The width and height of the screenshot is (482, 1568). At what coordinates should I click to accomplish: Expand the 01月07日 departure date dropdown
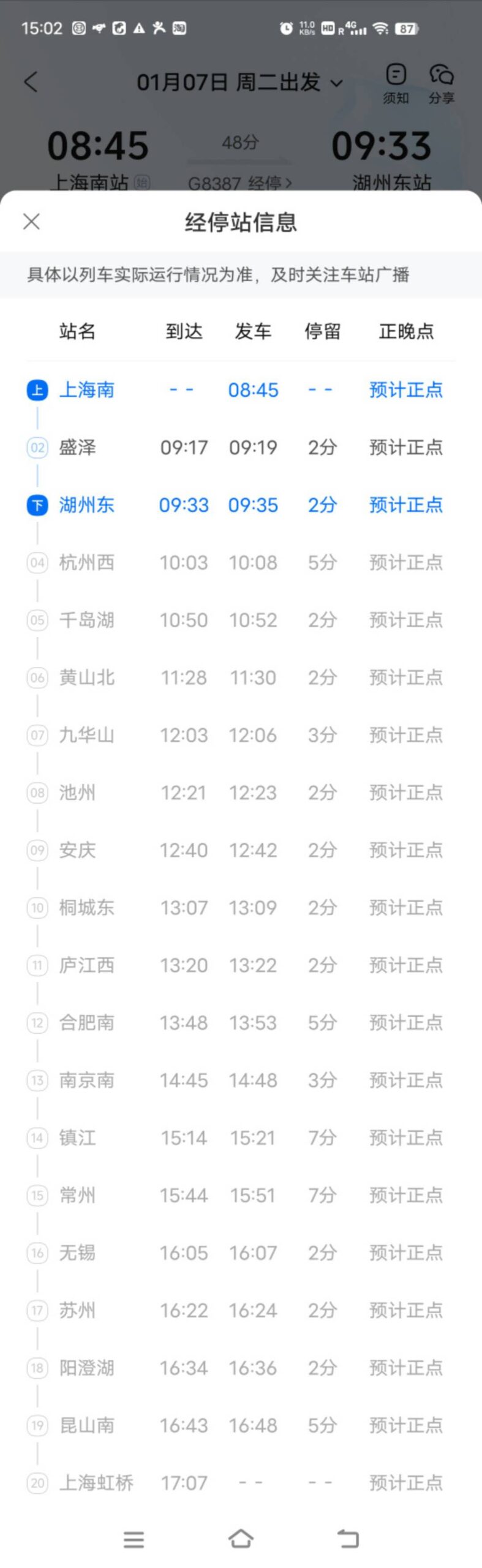click(x=239, y=82)
